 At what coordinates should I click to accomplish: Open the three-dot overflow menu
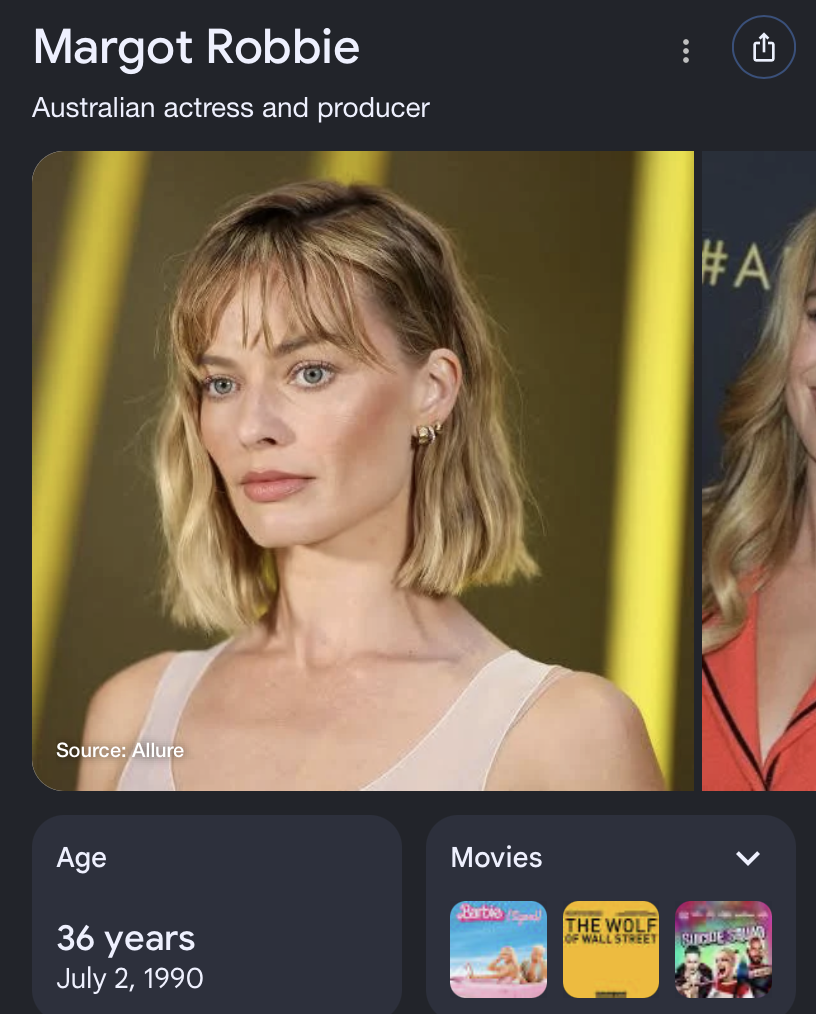tap(685, 50)
